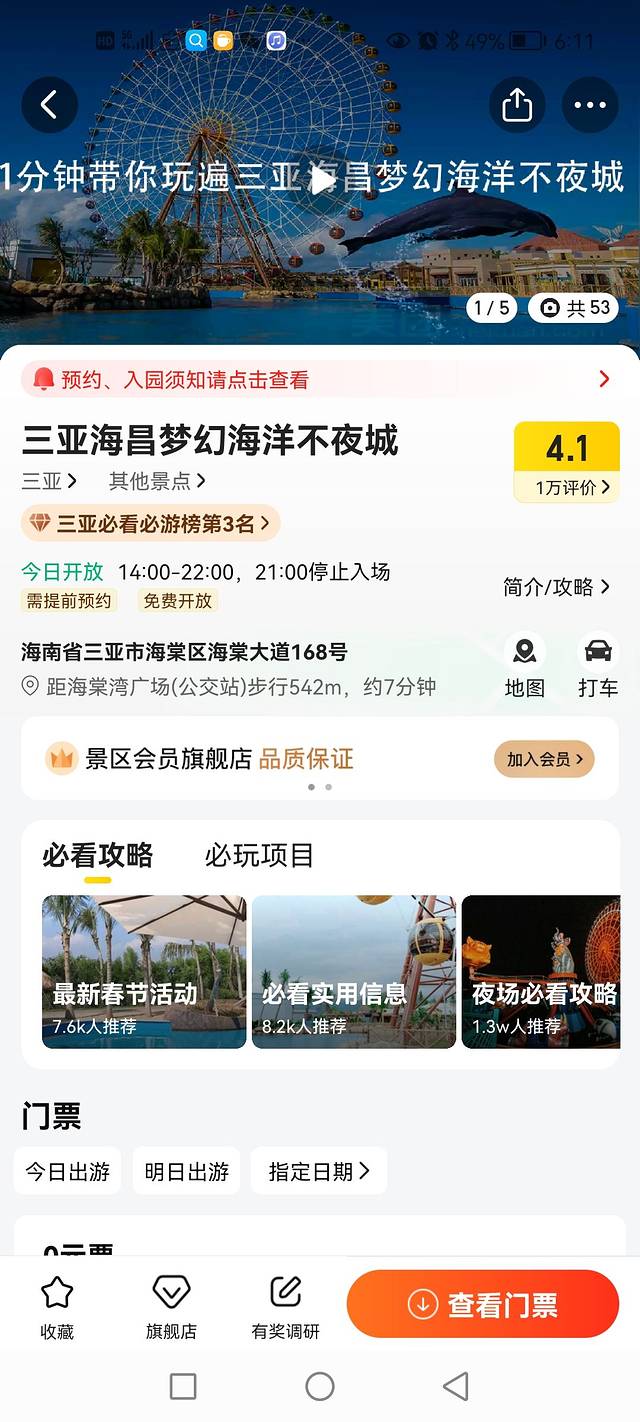Open 简介/攻略 details
Screen dimensions: 640x1422
556,587
